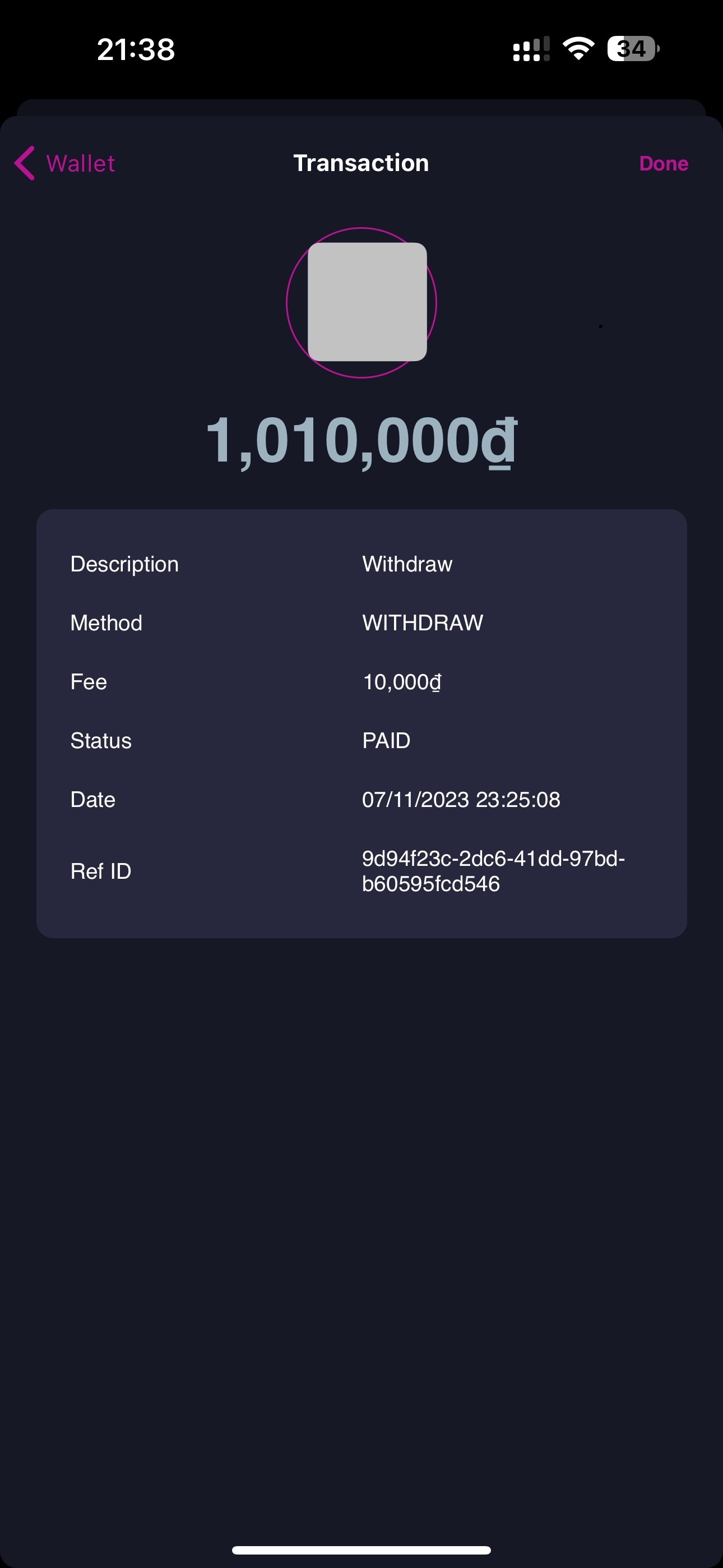This screenshot has height=1568, width=723.
Task: Click the battery indicator showing 34
Action: [632, 48]
